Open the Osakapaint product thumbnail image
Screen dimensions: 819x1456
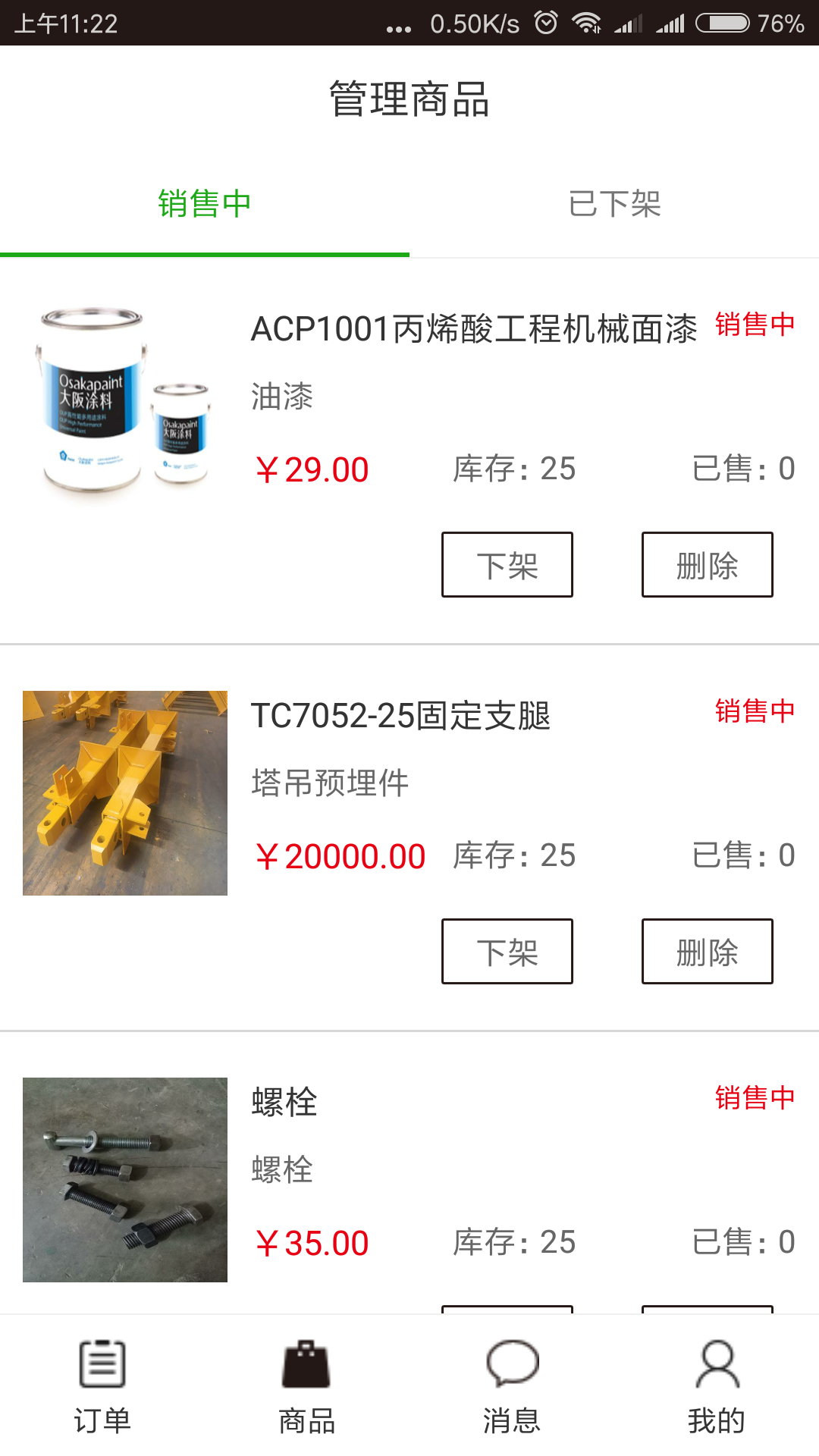[x=125, y=402]
